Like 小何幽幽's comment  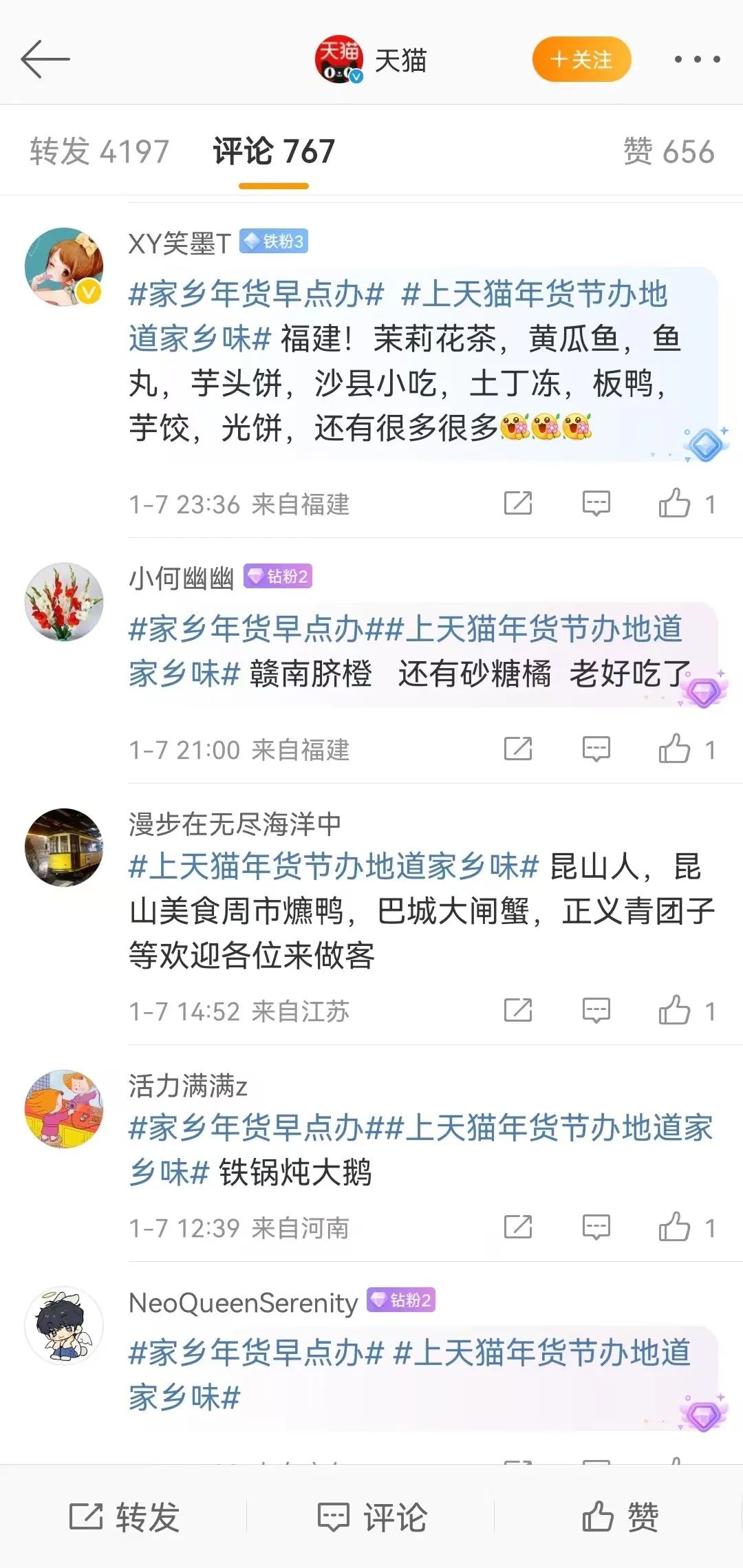(x=675, y=749)
